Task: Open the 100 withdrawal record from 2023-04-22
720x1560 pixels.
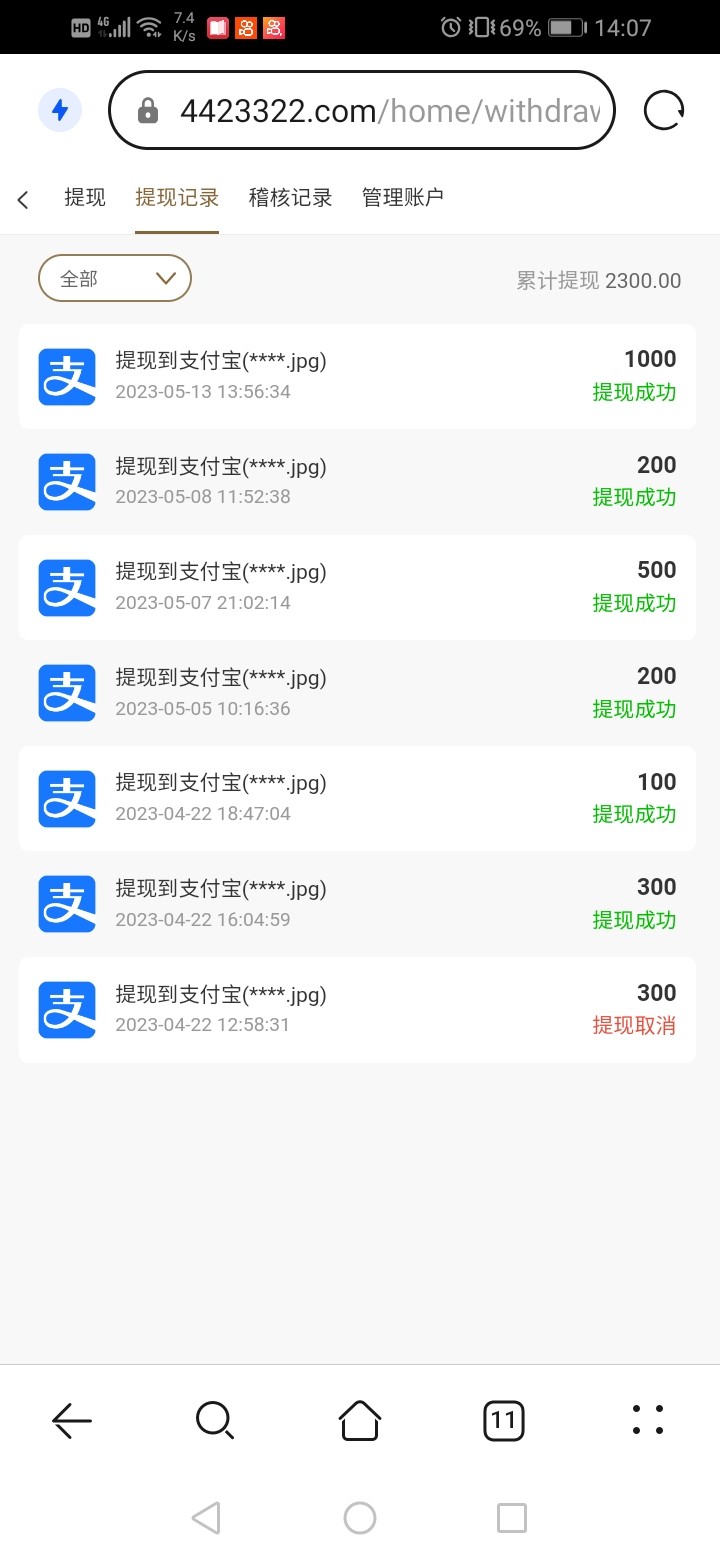Action: 357,798
